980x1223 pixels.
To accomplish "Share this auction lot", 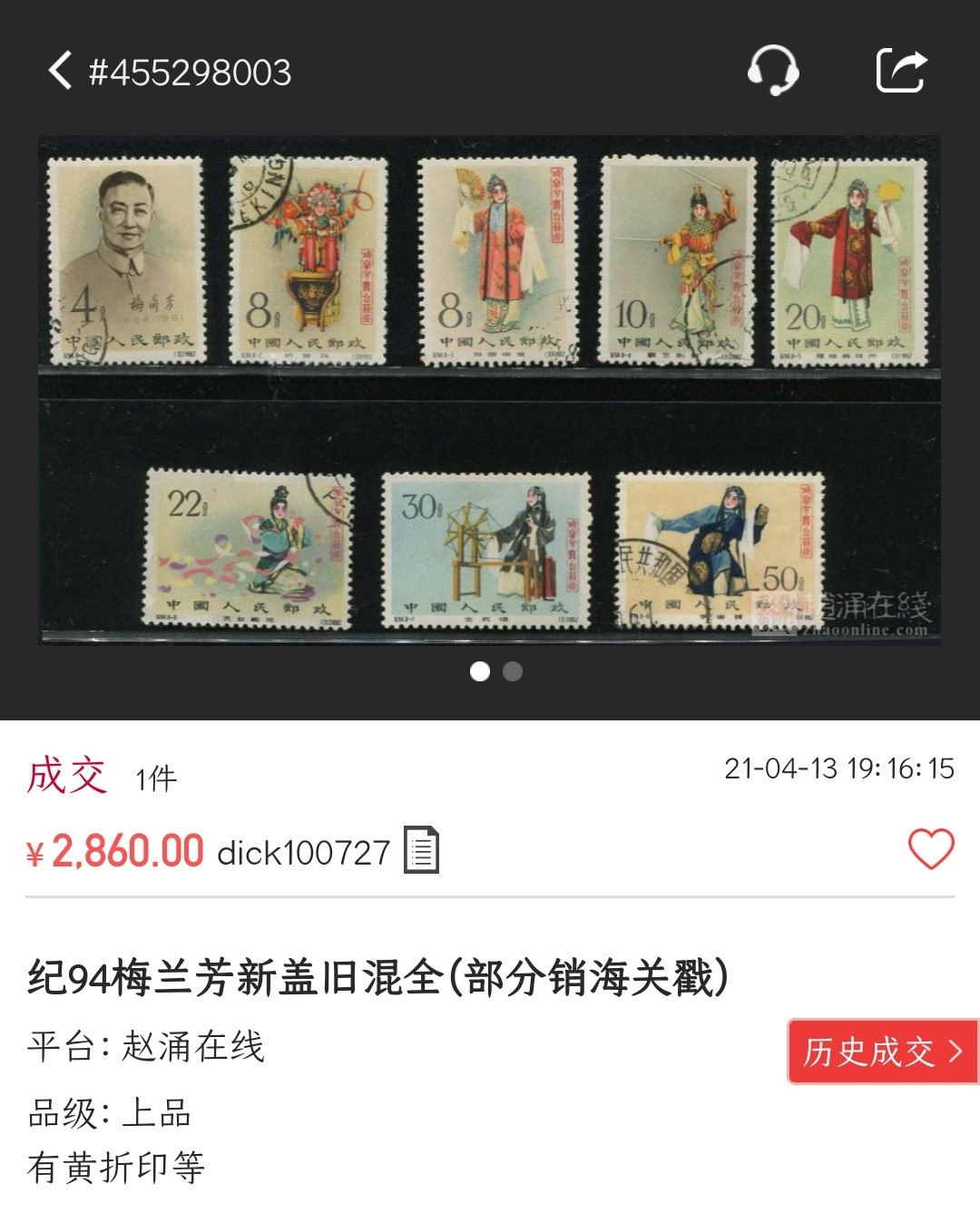I will (x=900, y=71).
